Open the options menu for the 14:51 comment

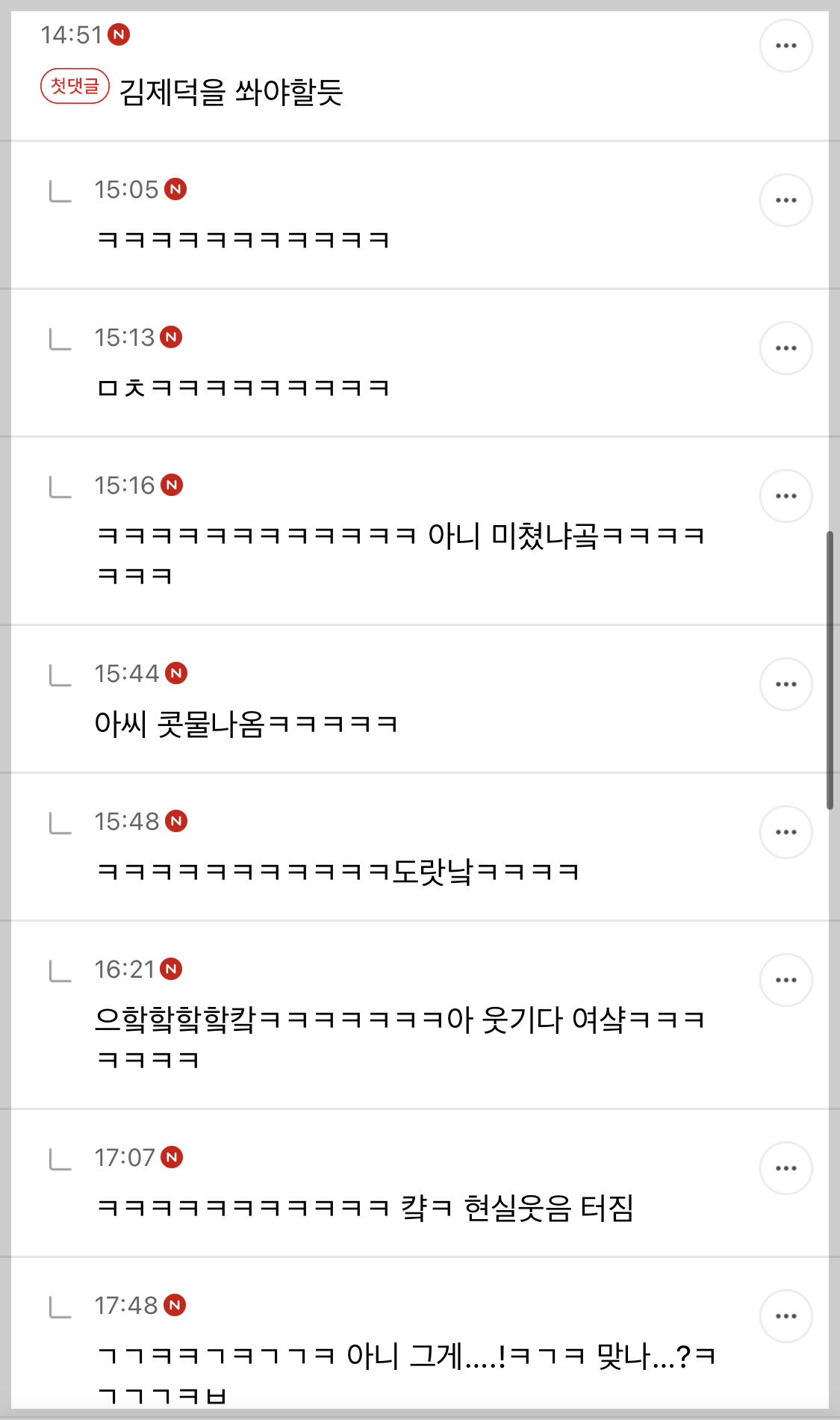pos(785,46)
